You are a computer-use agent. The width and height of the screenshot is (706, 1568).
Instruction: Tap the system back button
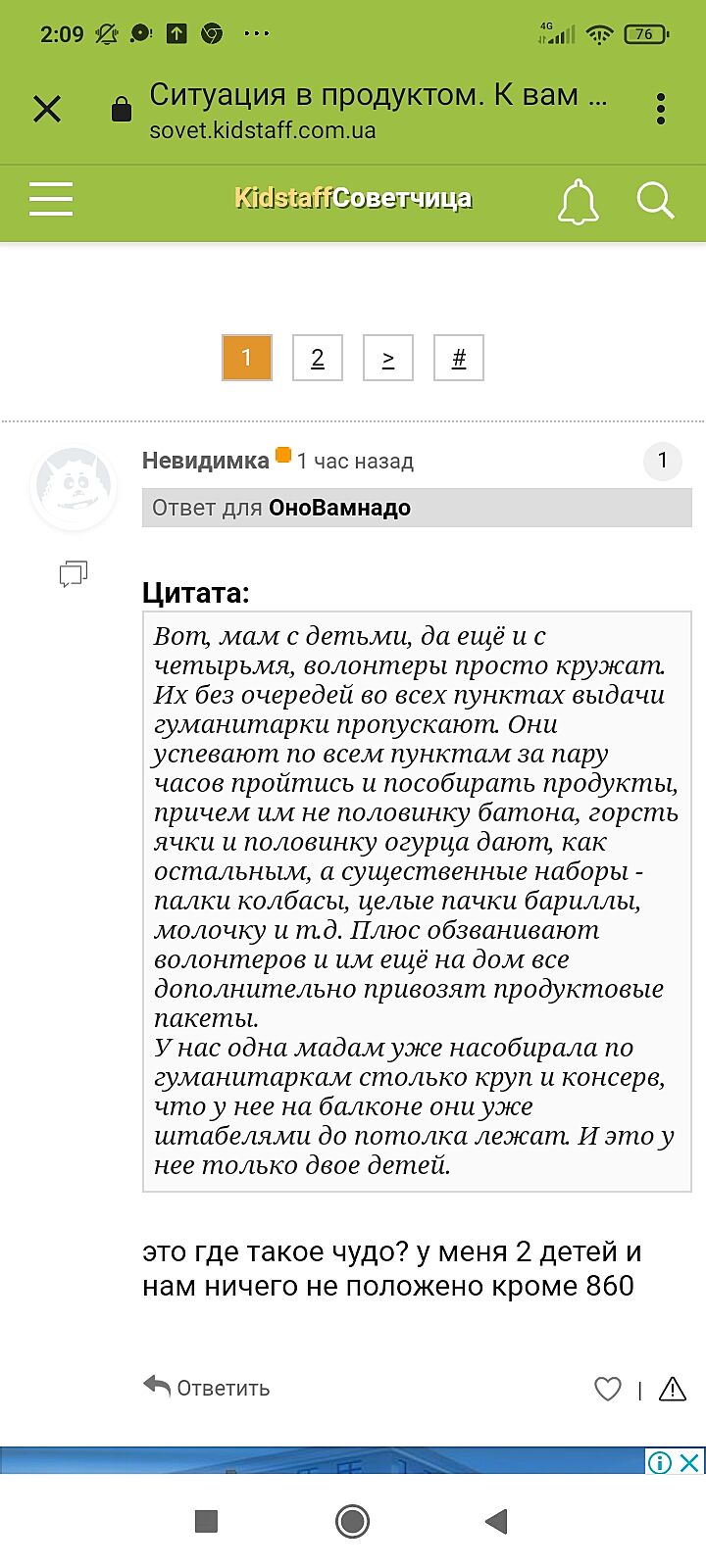click(x=496, y=1521)
